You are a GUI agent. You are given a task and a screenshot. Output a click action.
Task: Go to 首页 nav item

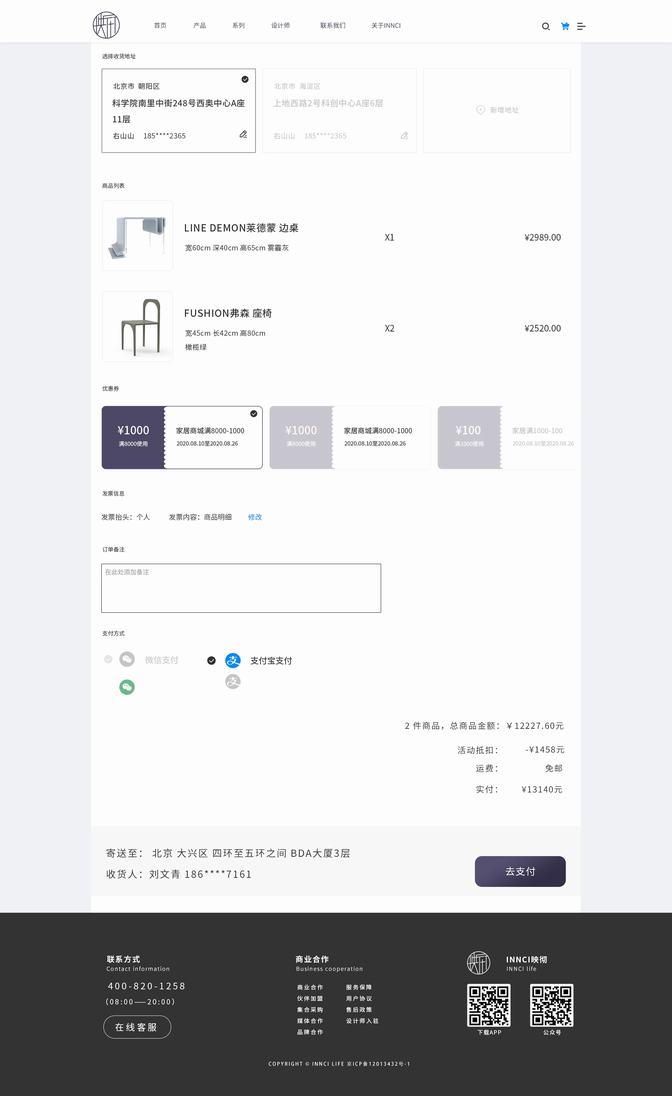[x=160, y=25]
